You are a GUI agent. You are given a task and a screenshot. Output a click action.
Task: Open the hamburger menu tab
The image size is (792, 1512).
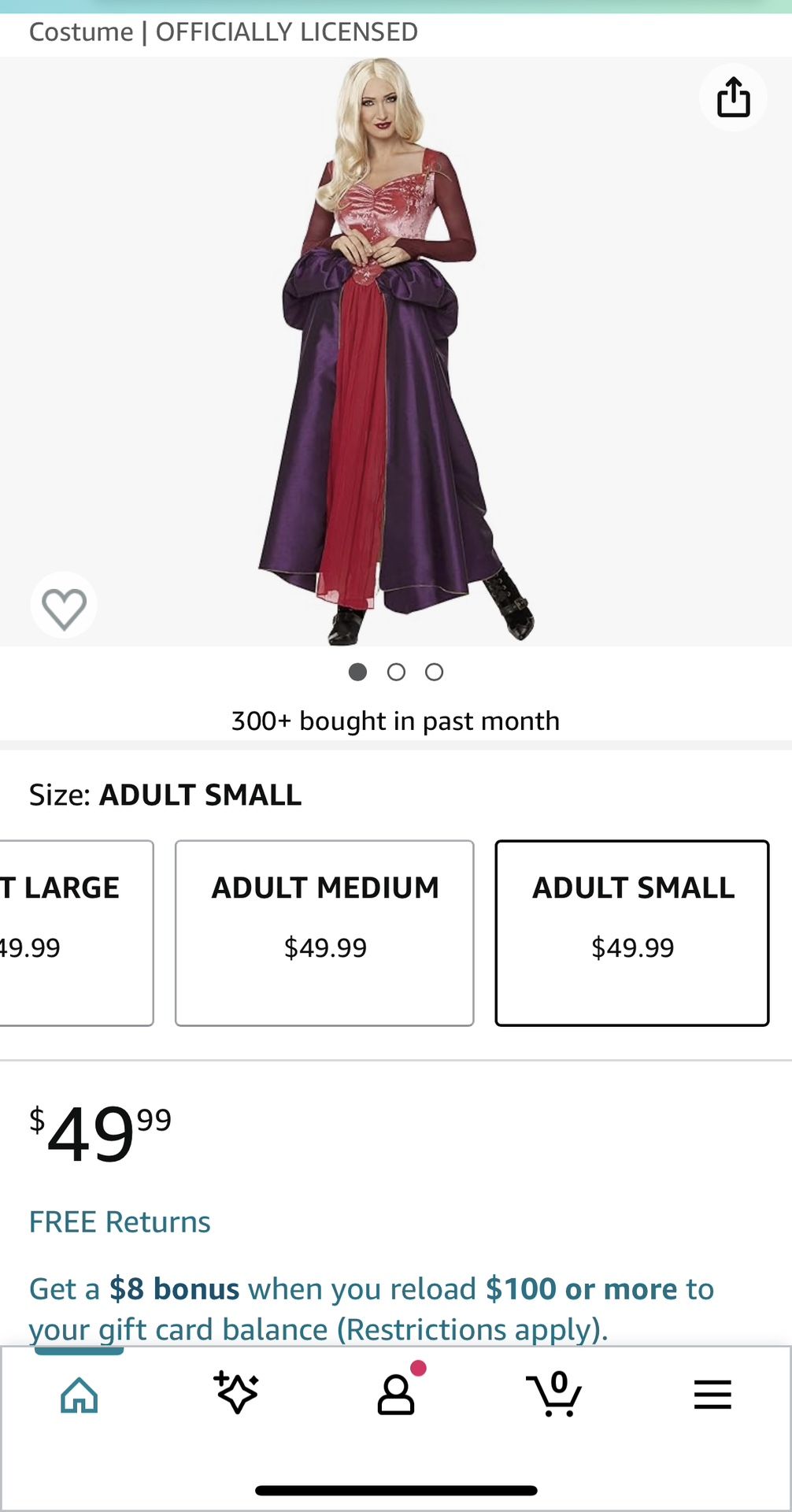tap(712, 1394)
